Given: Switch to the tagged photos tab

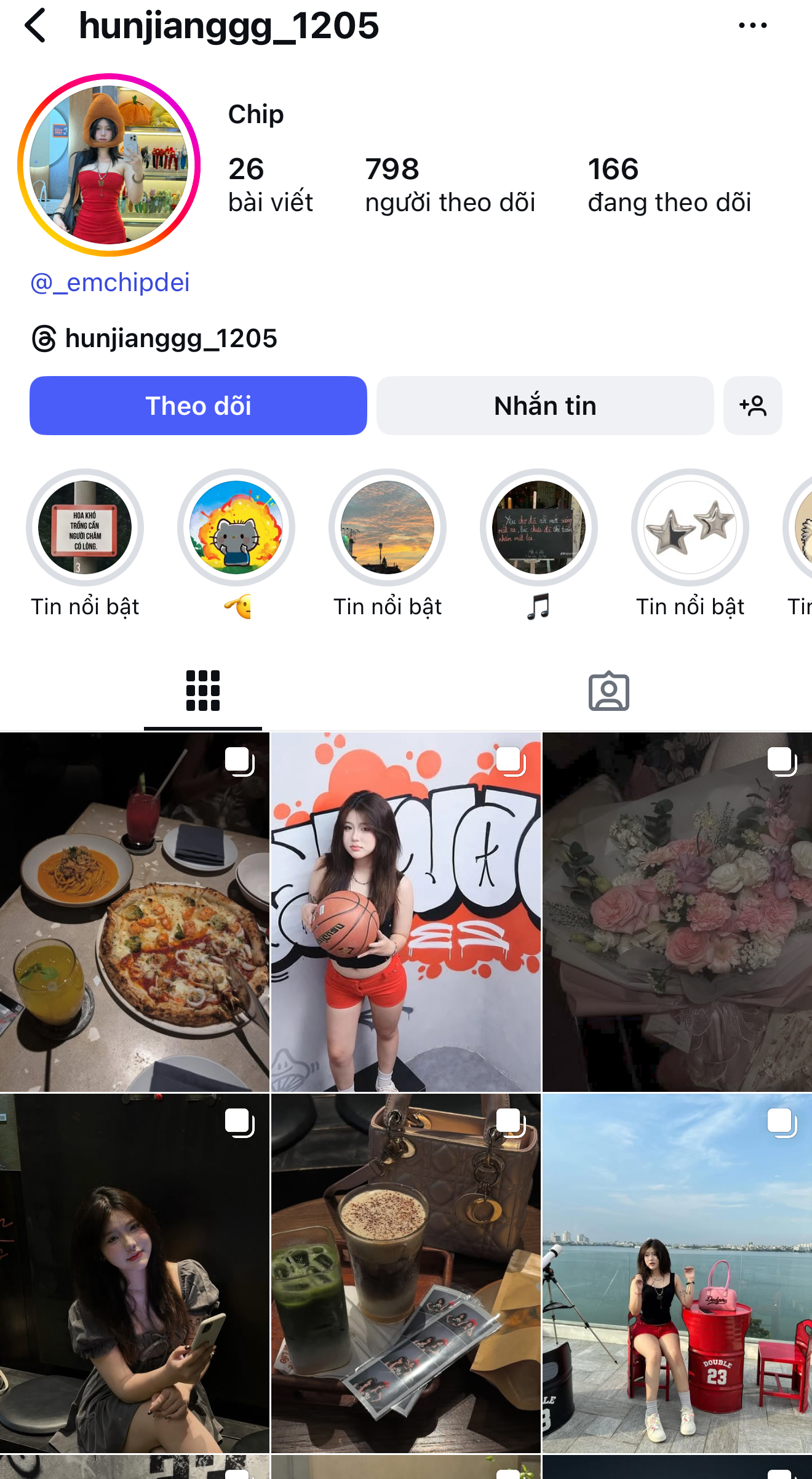Looking at the screenshot, I should pos(608,691).
